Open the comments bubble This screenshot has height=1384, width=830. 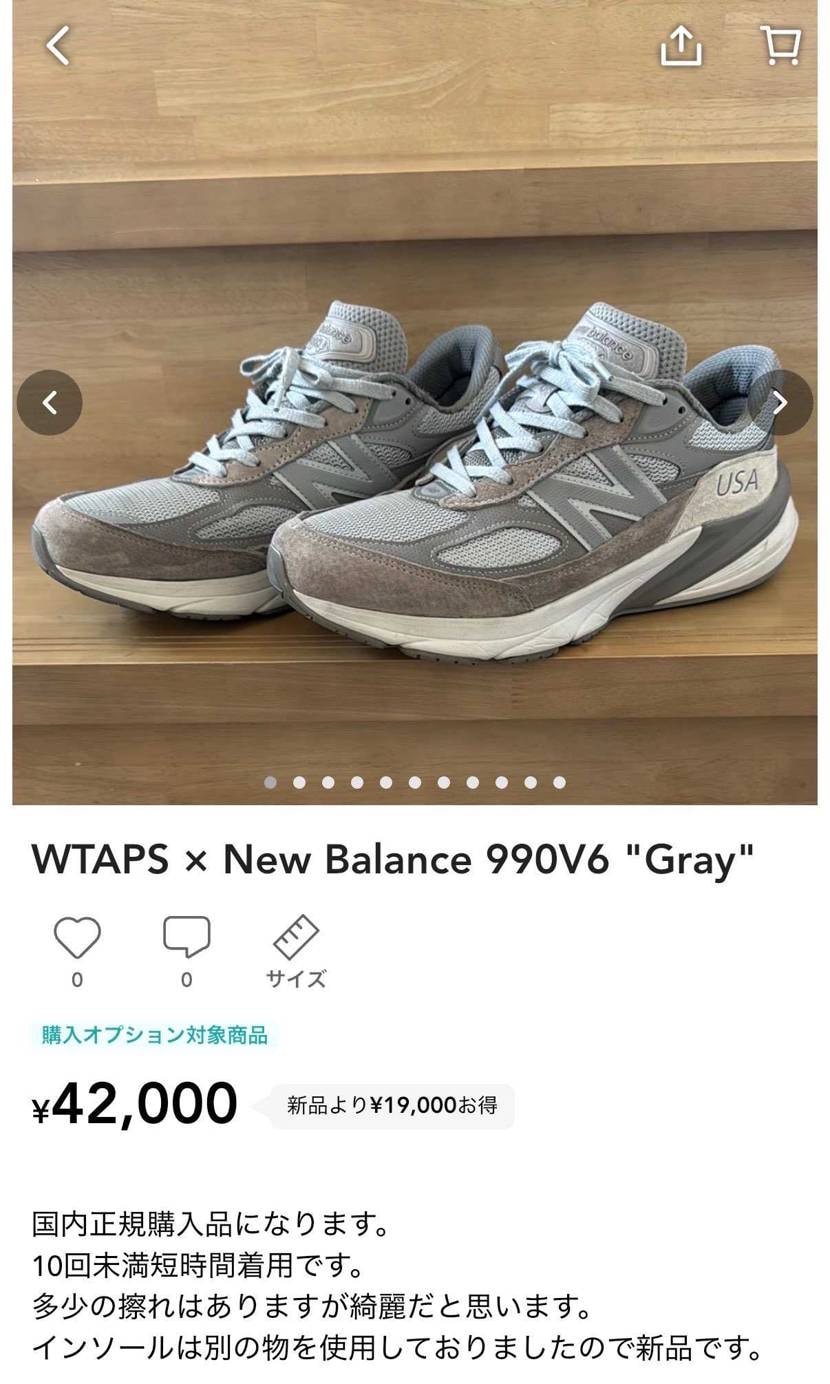tap(187, 939)
